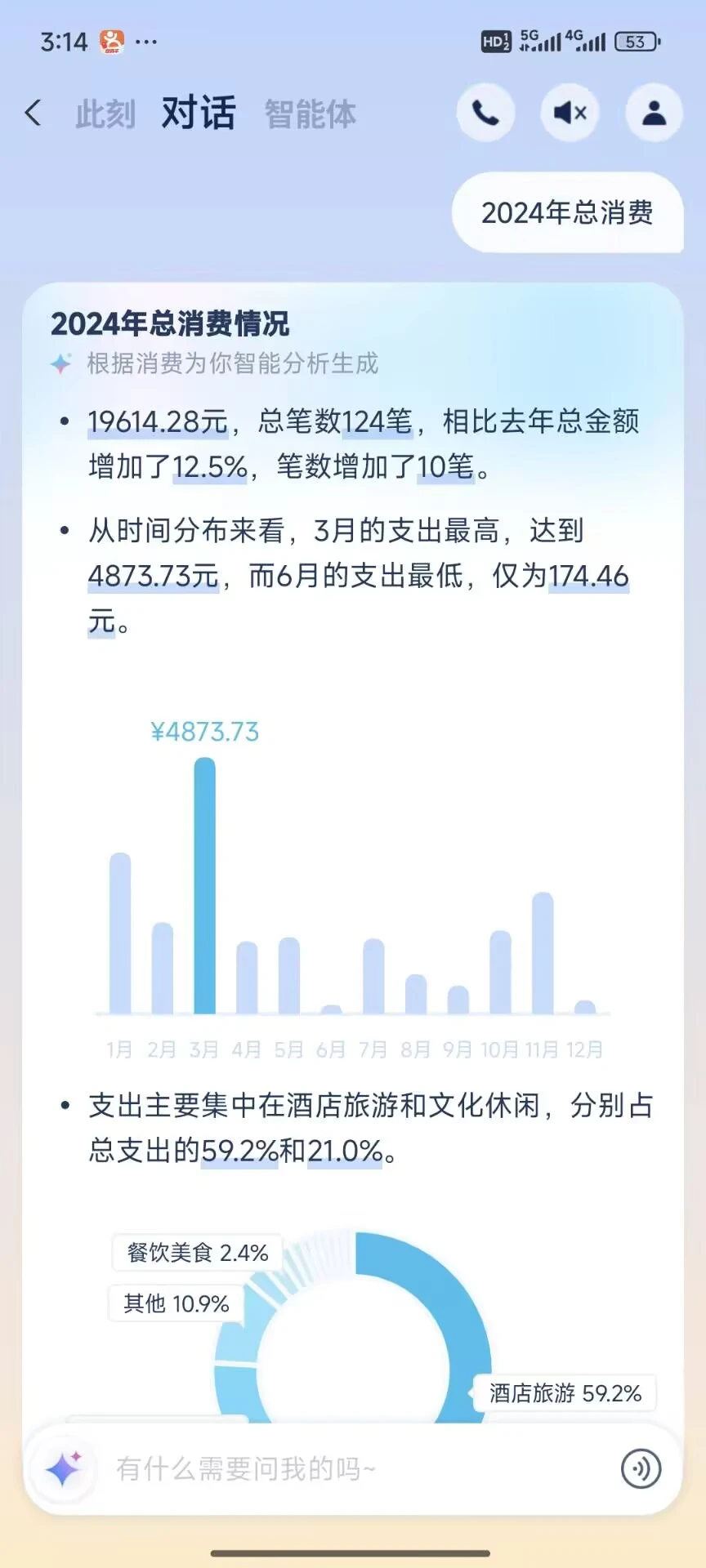Tap the phone call icon
The height and width of the screenshot is (1568, 706).
[485, 113]
